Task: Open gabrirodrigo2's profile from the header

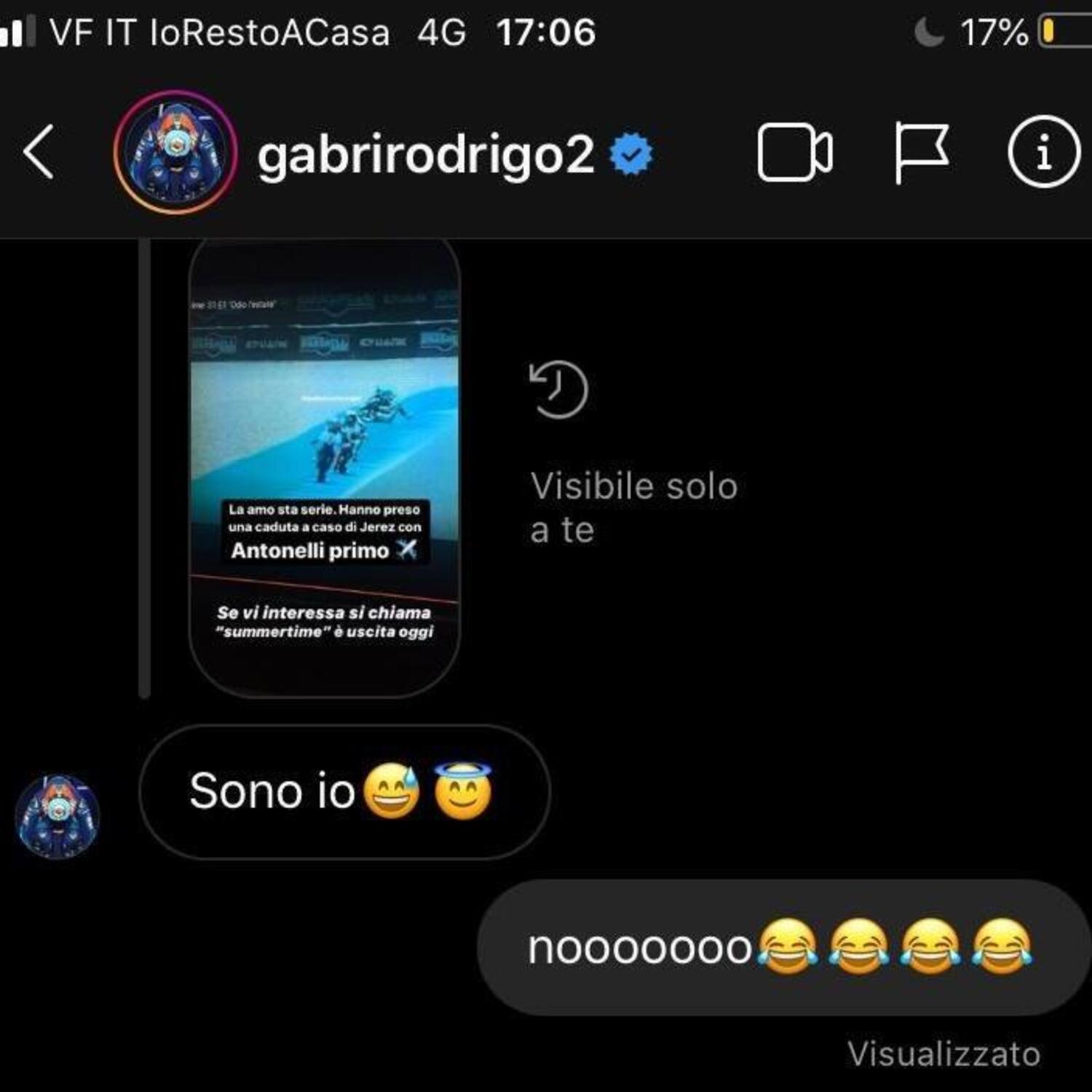Action: click(425, 154)
